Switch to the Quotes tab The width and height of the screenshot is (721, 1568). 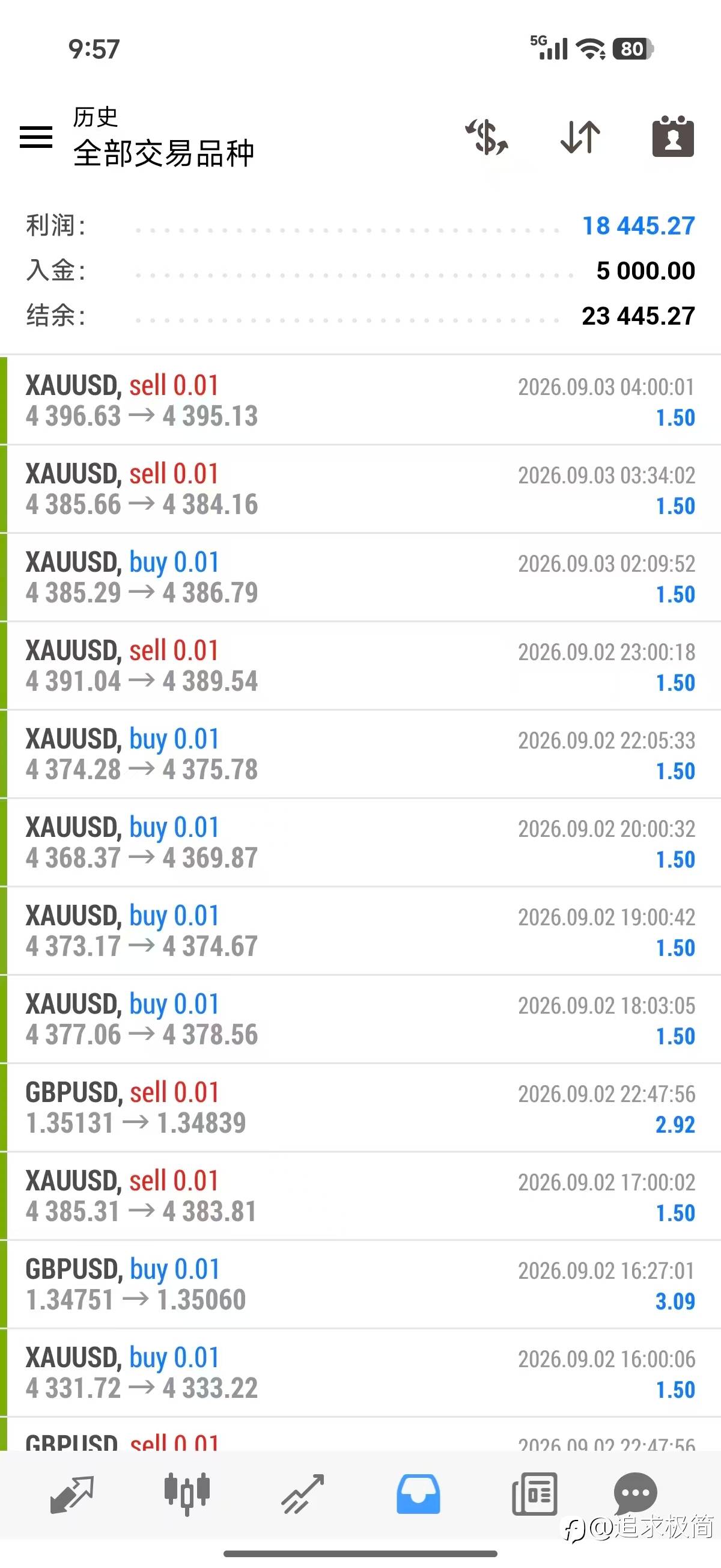pos(71,1493)
